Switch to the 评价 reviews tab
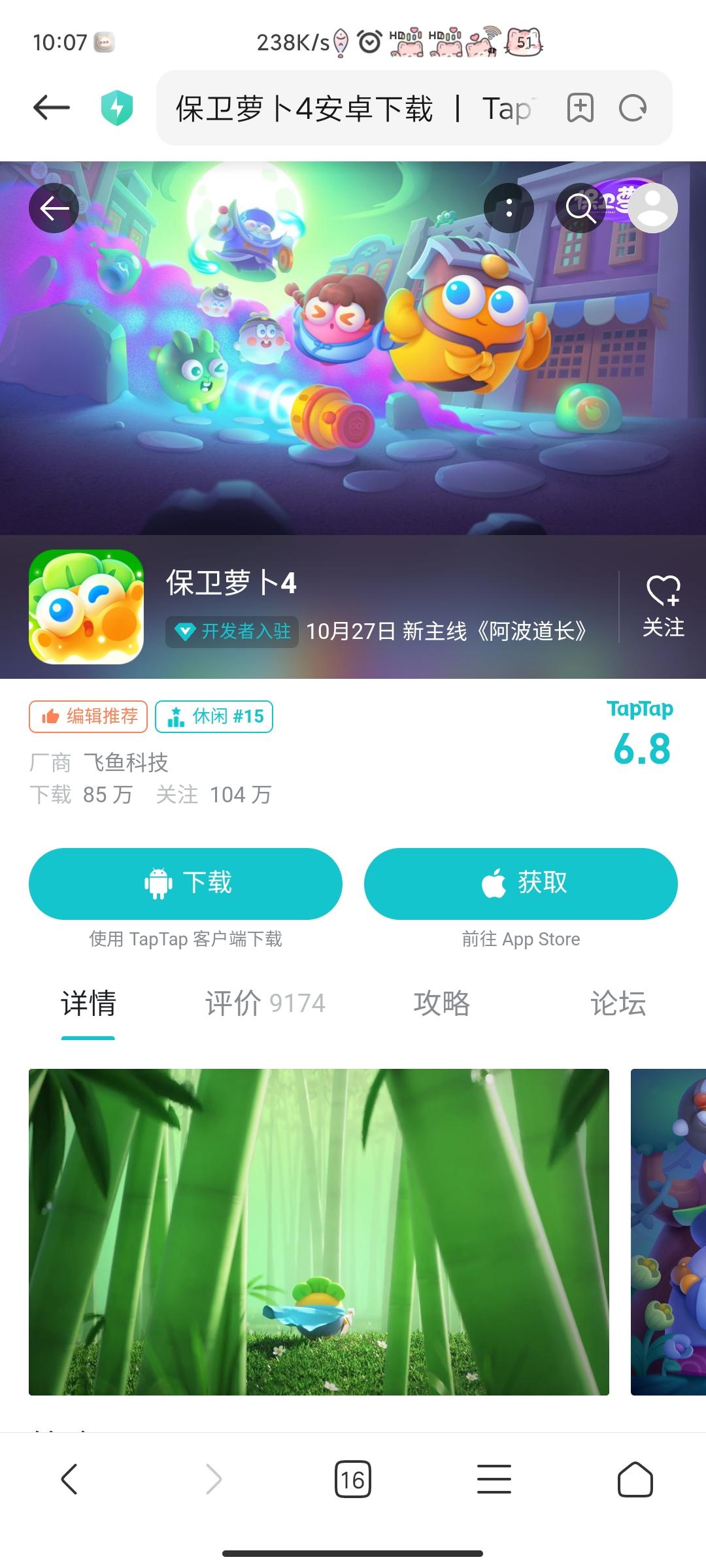The height and width of the screenshot is (1568, 706). (x=264, y=1004)
